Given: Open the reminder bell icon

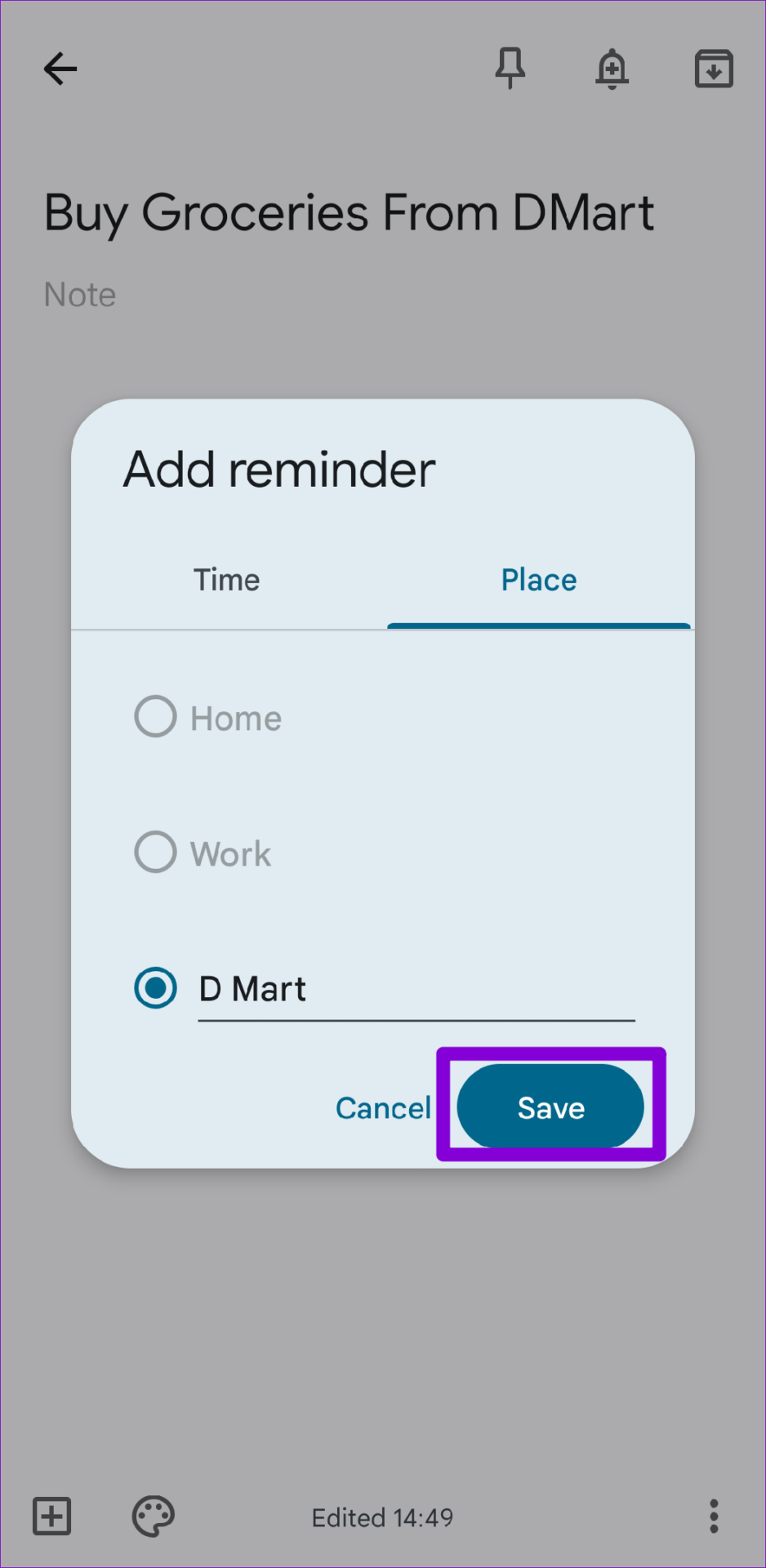Looking at the screenshot, I should click(612, 68).
